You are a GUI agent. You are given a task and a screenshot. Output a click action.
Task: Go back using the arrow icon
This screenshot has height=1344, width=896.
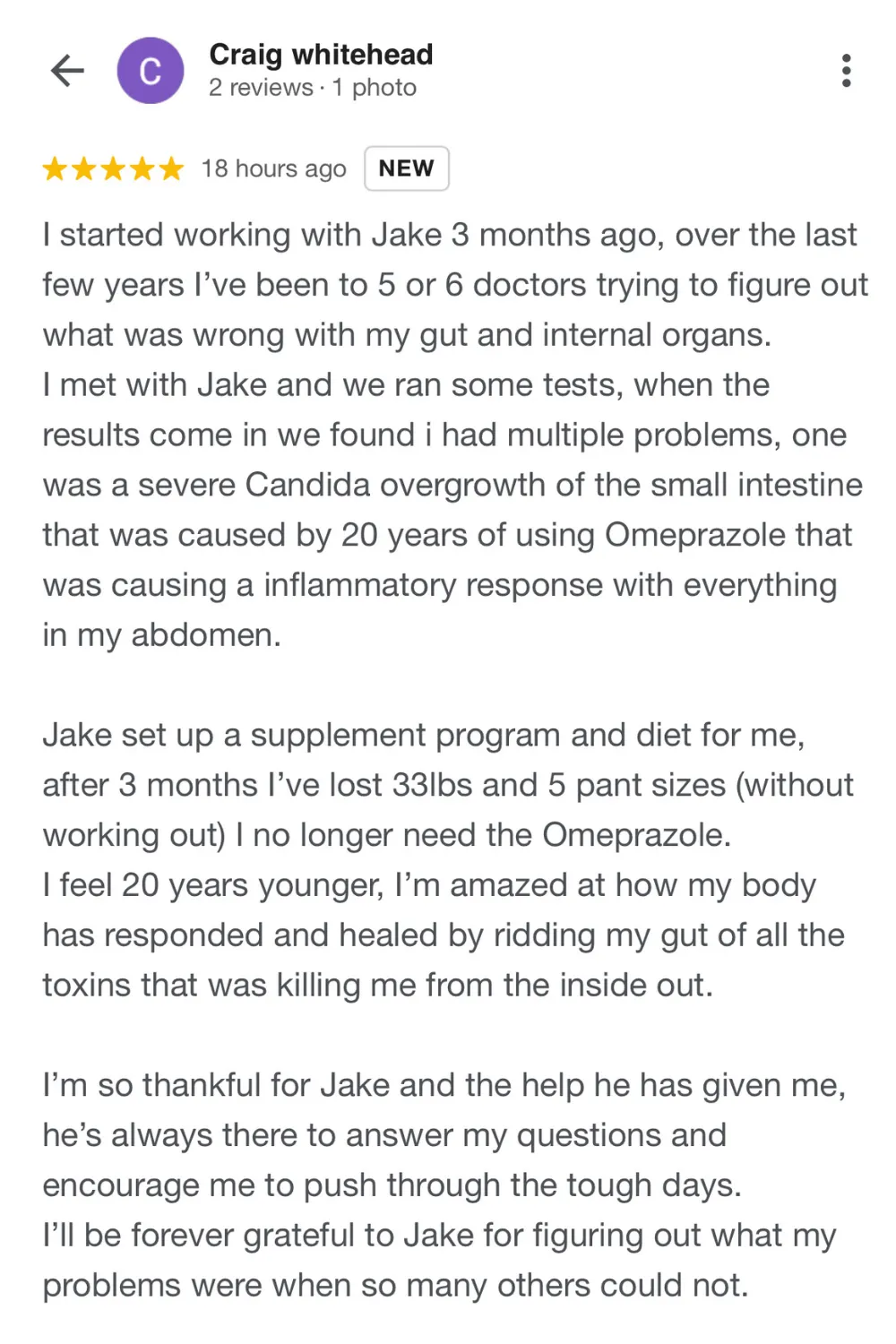click(x=67, y=71)
